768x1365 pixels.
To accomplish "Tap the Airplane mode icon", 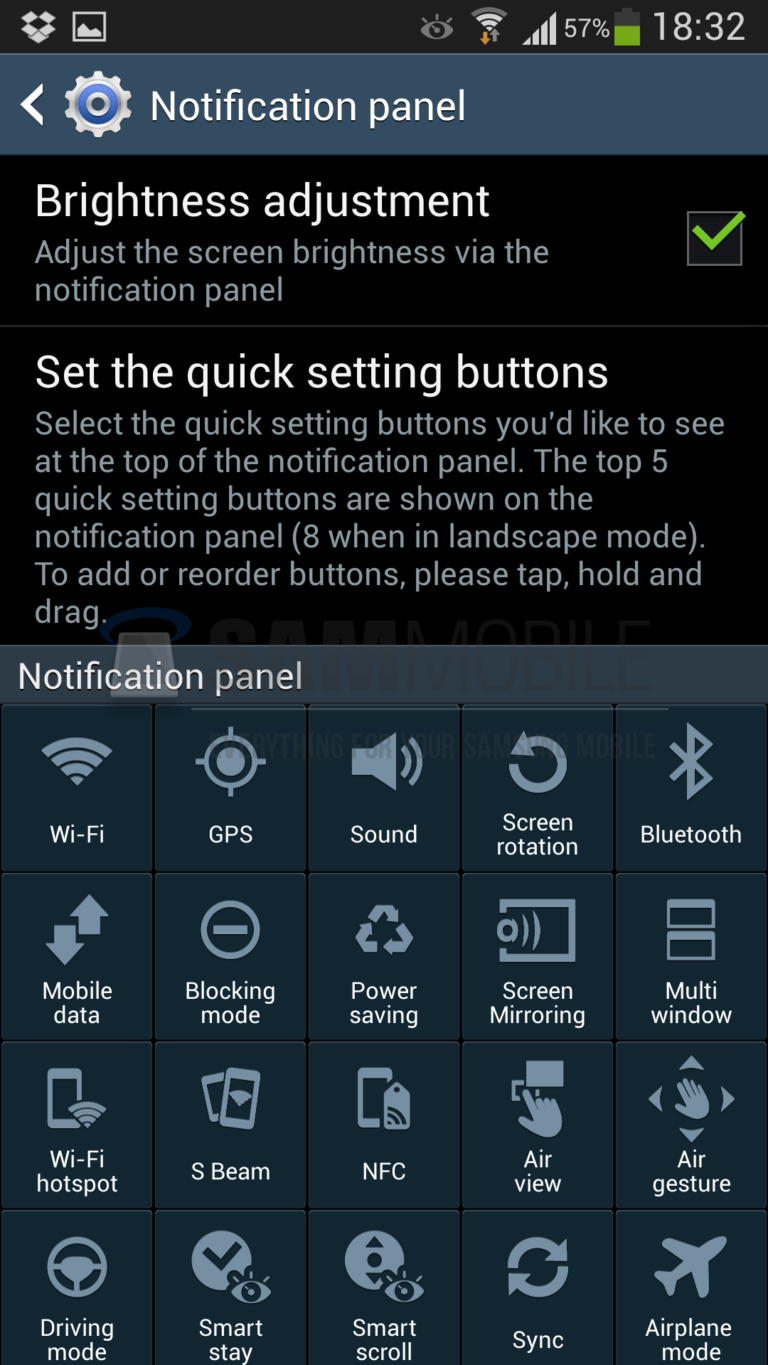I will click(x=691, y=1290).
